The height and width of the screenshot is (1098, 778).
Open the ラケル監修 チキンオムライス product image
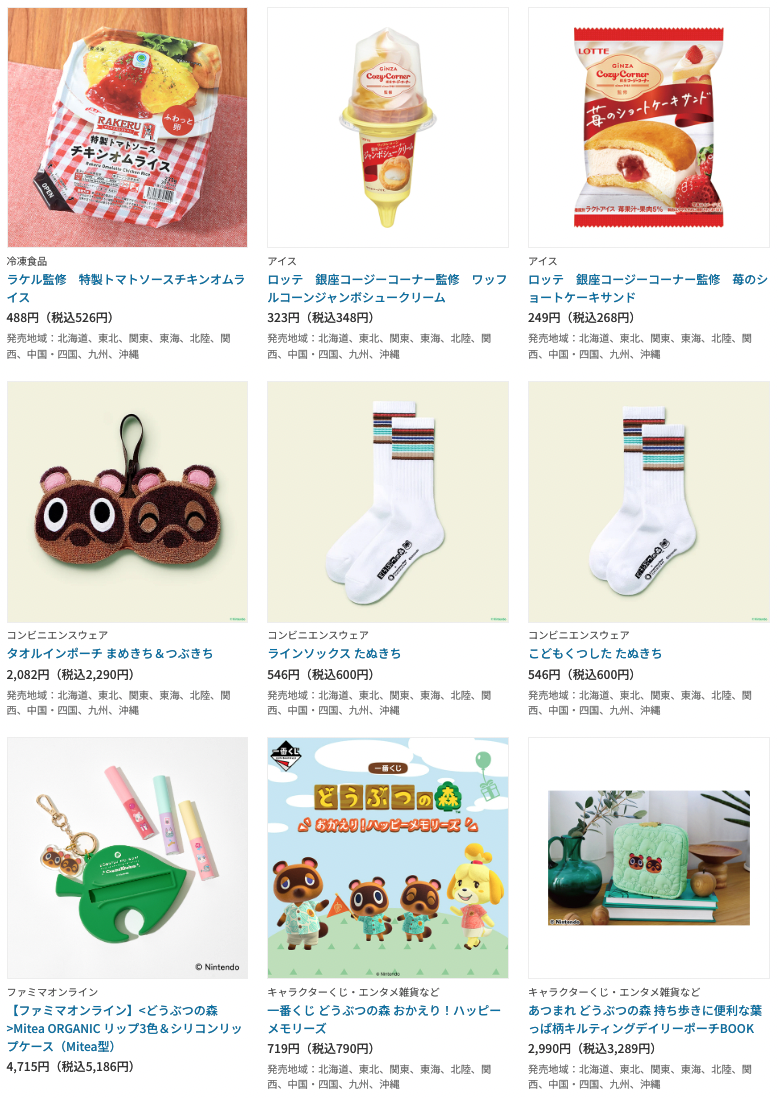point(127,127)
